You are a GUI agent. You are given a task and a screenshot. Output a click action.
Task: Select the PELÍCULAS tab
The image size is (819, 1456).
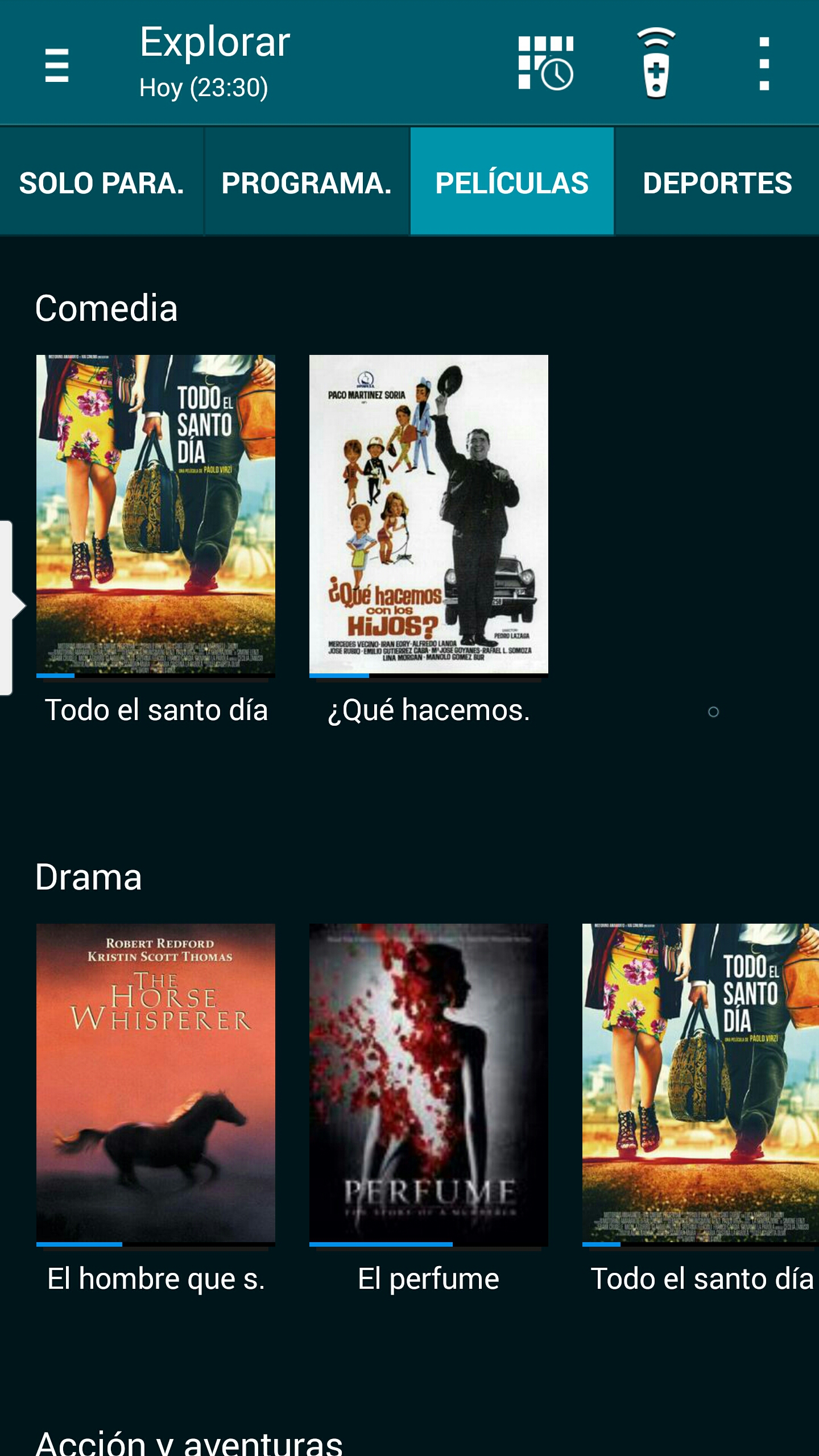(512, 183)
